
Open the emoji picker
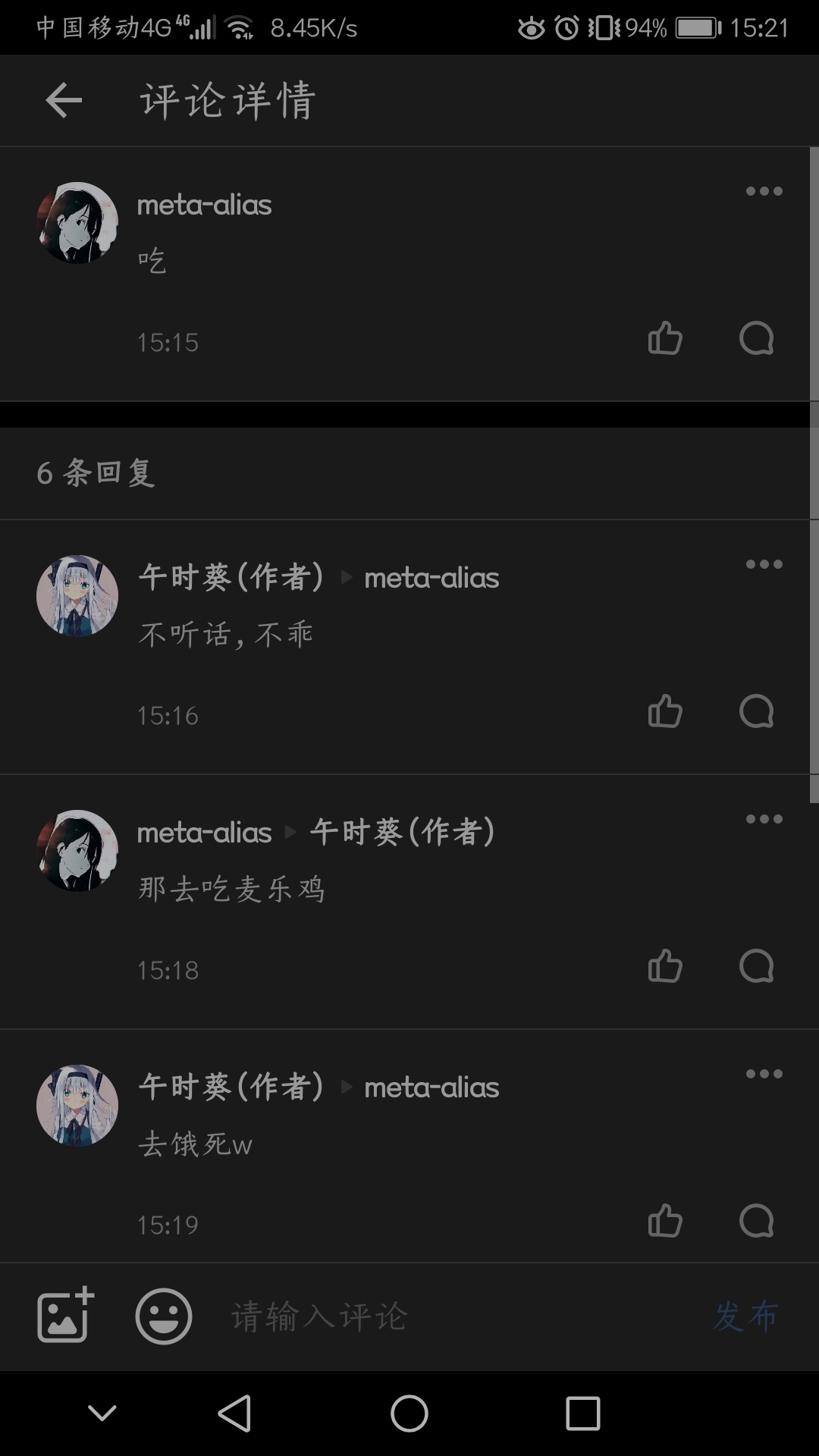click(164, 1316)
